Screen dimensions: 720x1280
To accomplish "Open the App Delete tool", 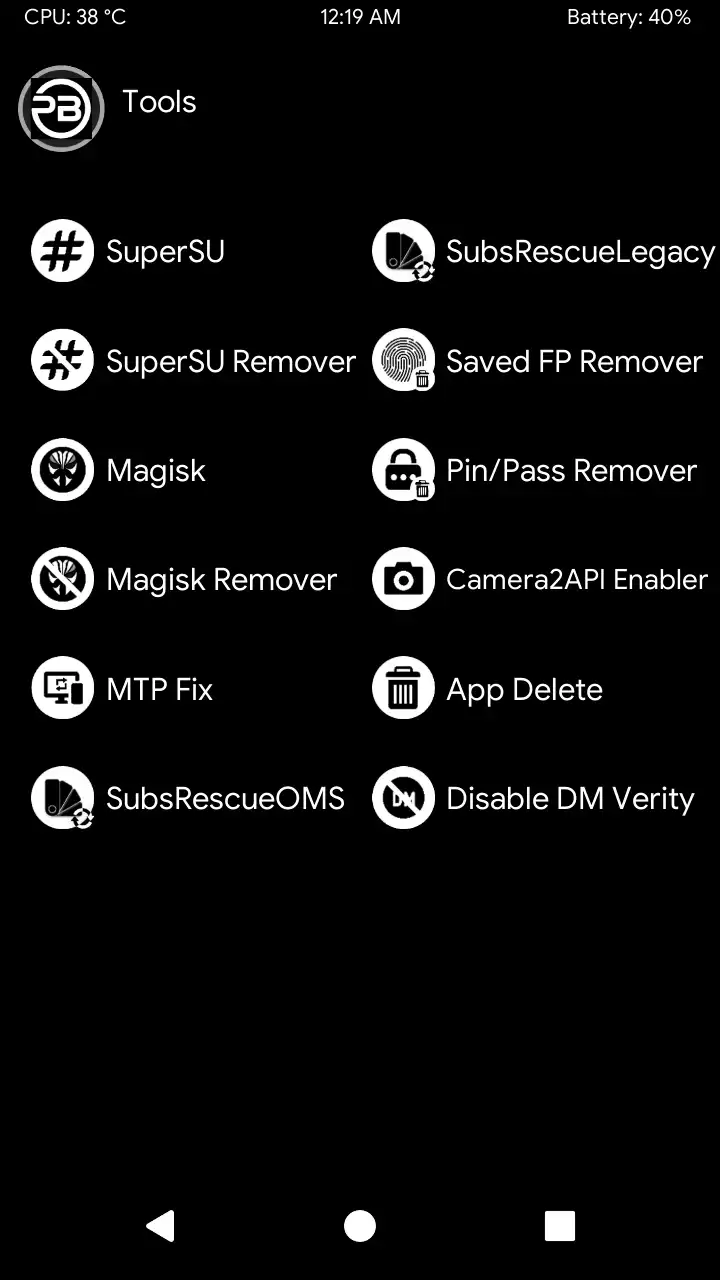I will (x=488, y=689).
